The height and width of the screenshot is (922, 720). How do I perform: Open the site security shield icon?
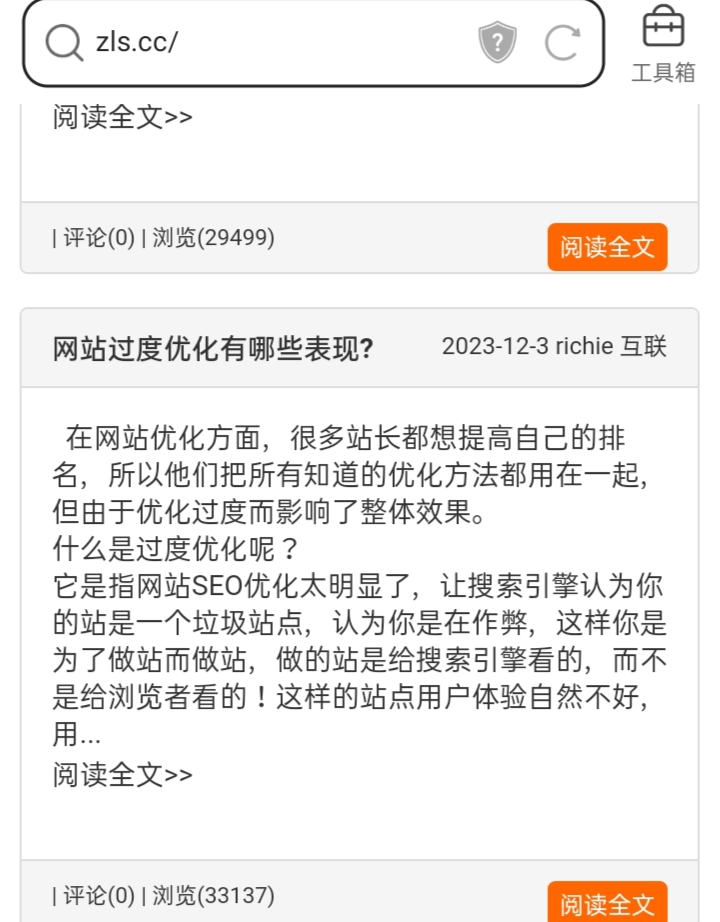[497, 43]
